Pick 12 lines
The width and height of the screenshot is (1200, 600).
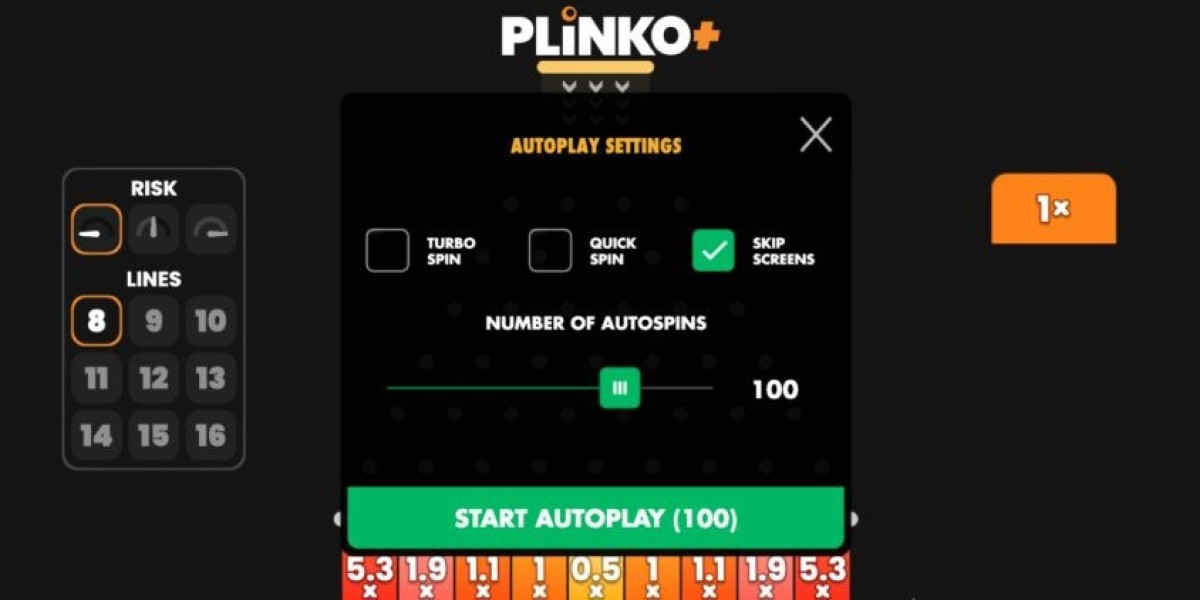153,378
